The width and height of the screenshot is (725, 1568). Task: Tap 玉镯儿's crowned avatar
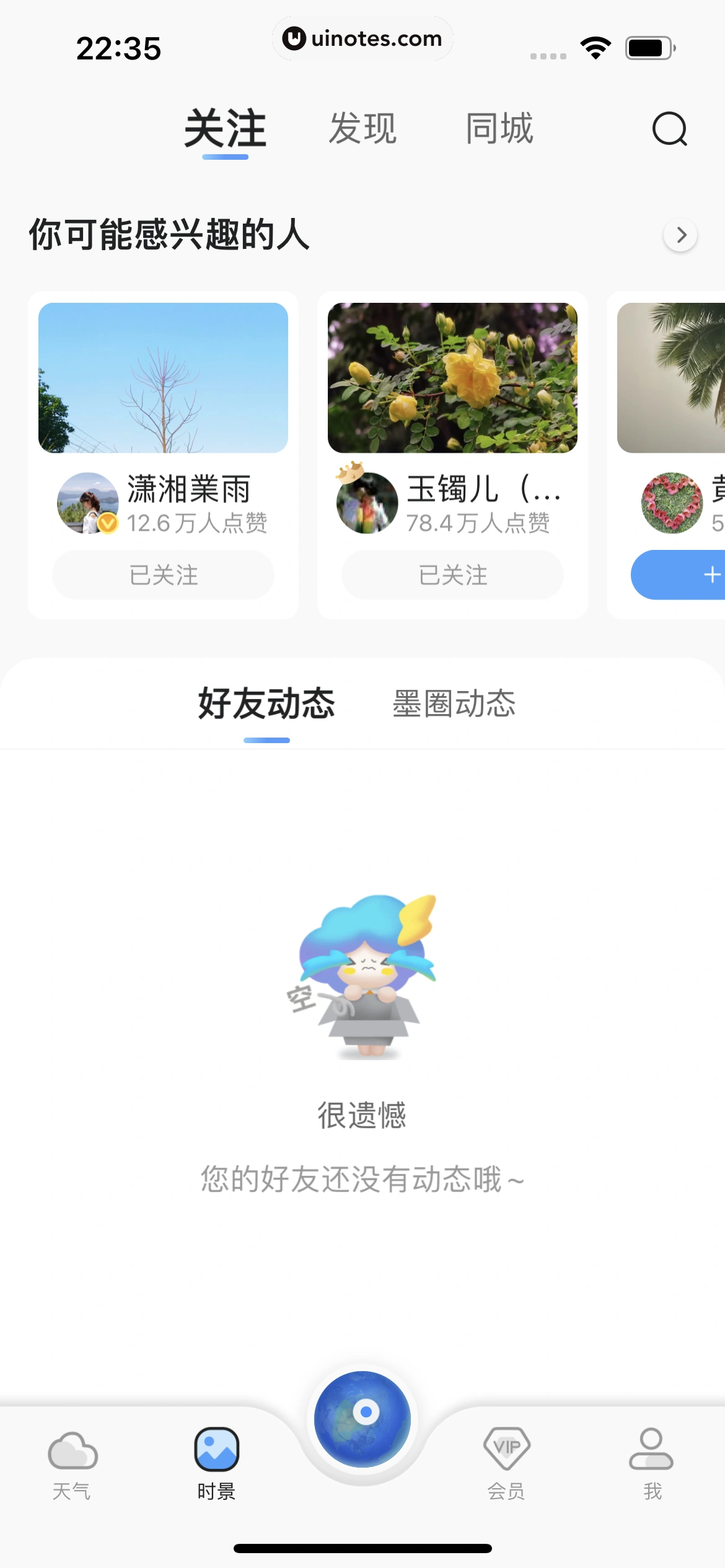click(367, 503)
